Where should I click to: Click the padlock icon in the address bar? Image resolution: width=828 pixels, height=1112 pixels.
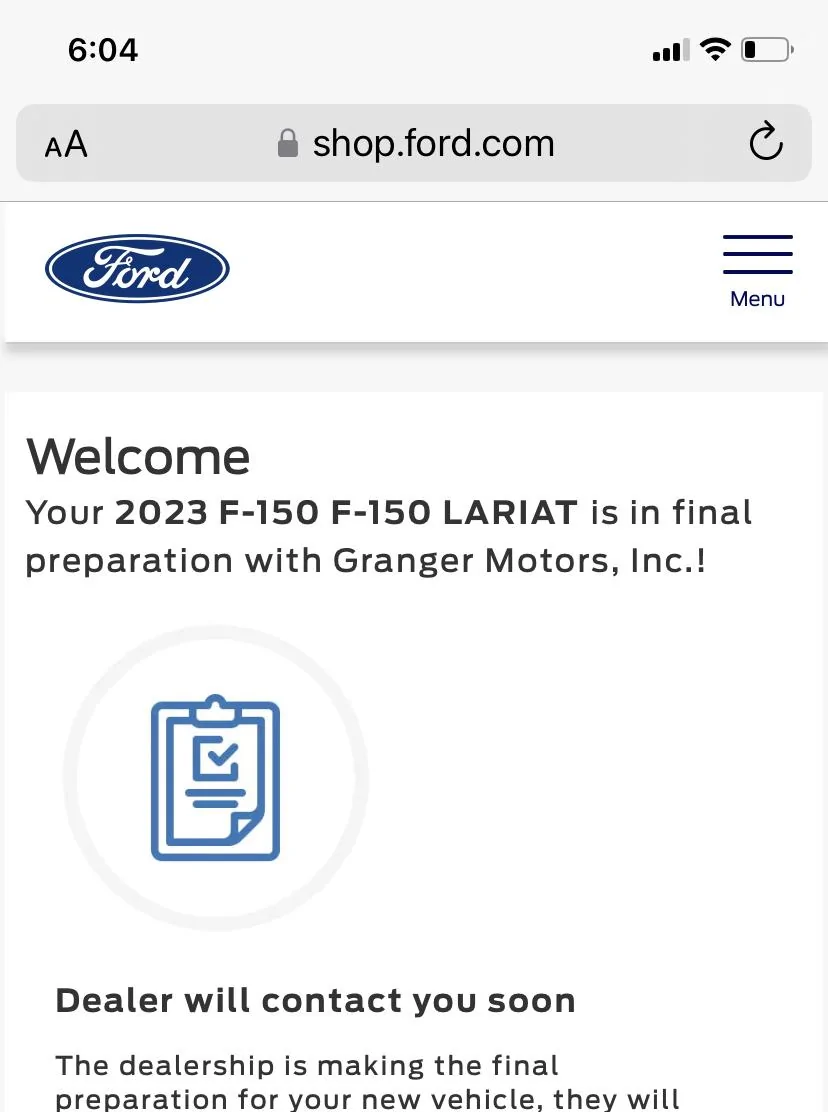(x=287, y=143)
